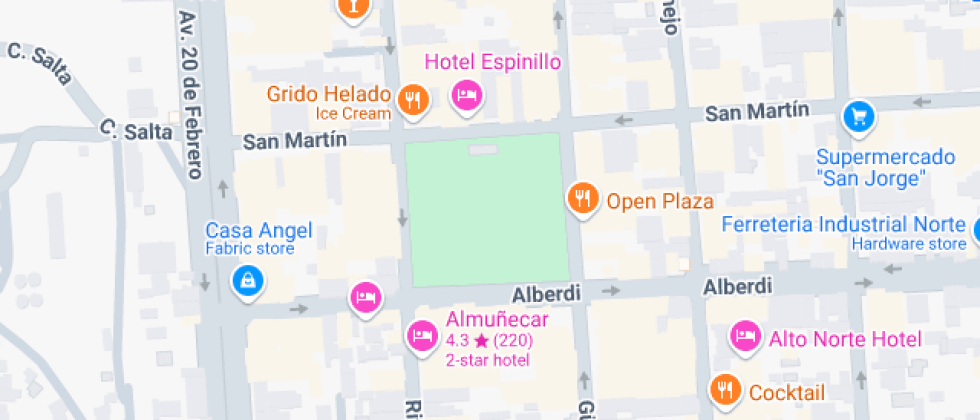Tap the Open Plaza restaurant pin
This screenshot has height=420, width=980.
pos(582,198)
